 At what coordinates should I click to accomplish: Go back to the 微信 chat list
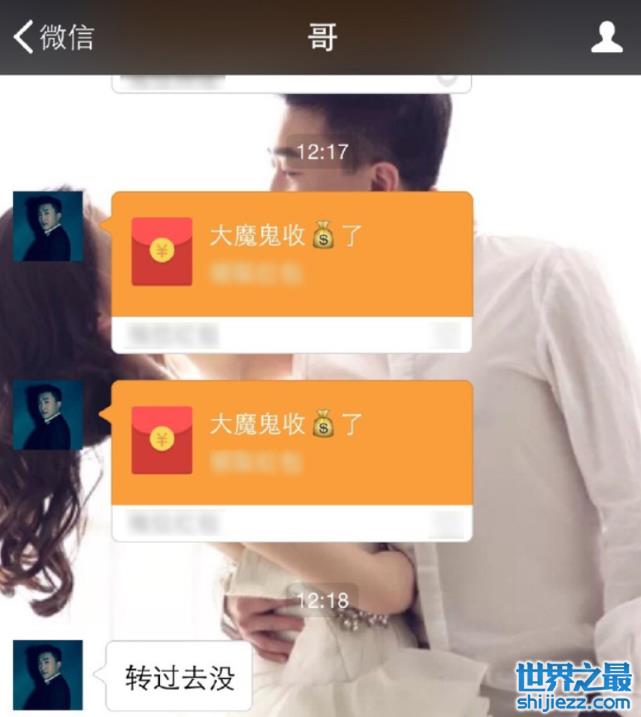tap(53, 37)
